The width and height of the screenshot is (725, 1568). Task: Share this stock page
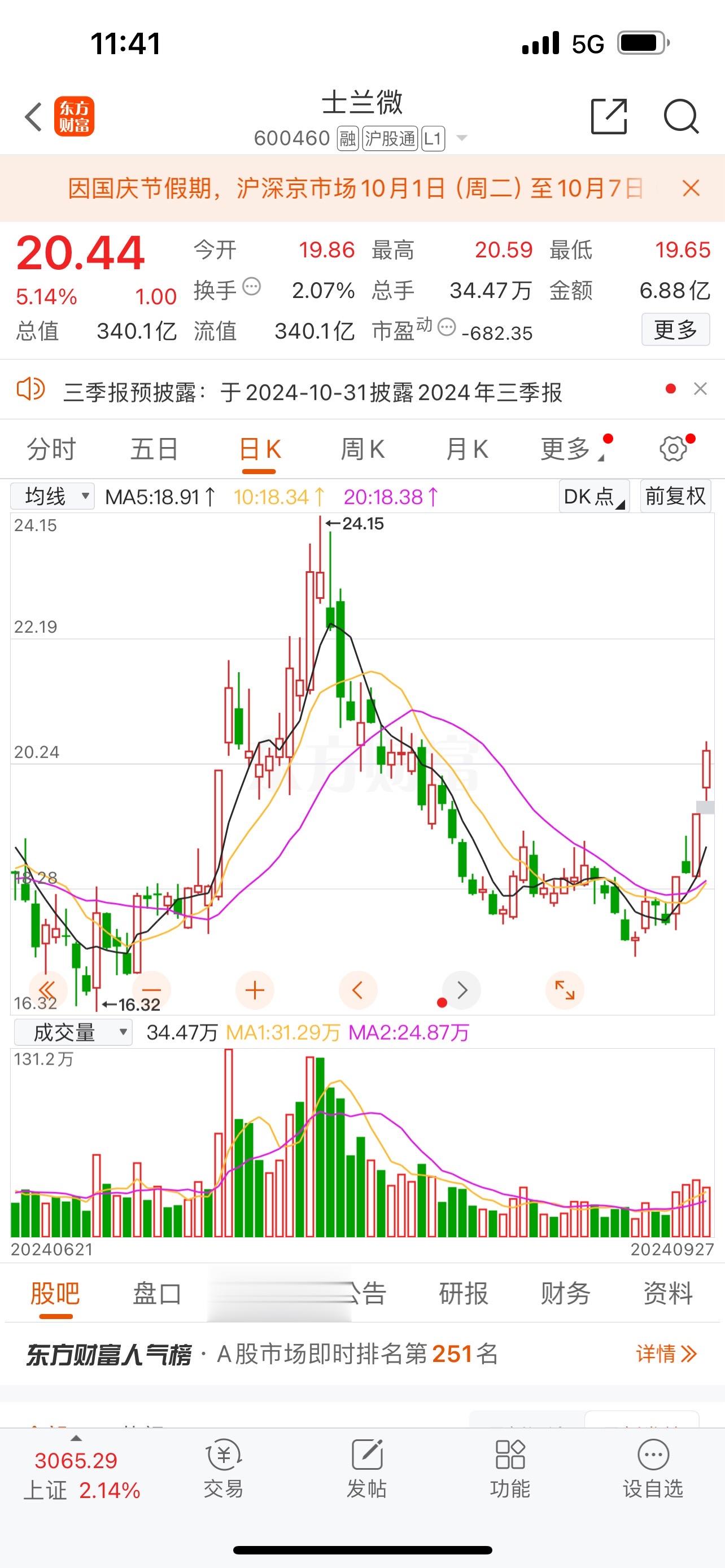609,116
